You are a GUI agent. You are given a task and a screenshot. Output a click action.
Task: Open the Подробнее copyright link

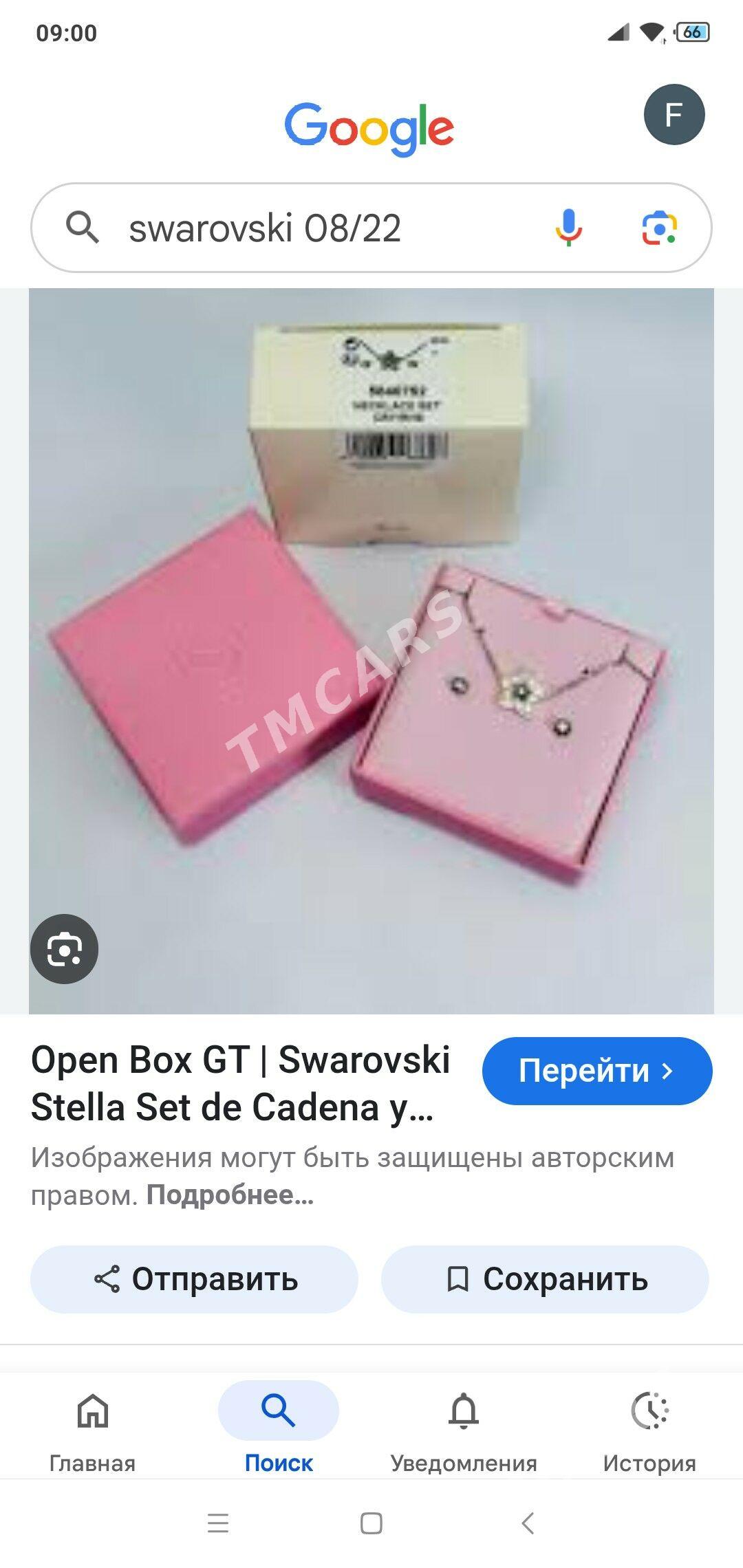pyautogui.click(x=230, y=1195)
